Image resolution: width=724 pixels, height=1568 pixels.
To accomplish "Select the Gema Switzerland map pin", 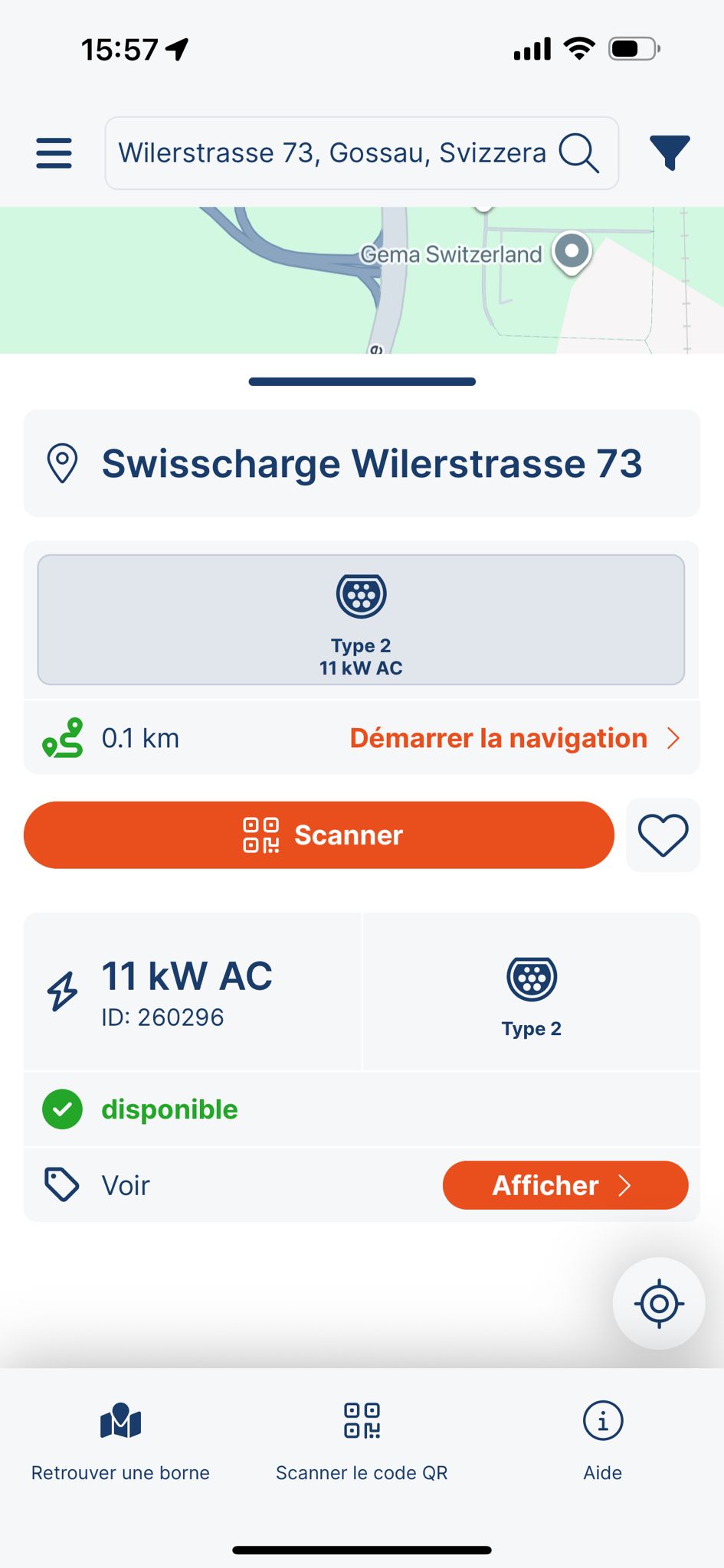I will tap(572, 252).
